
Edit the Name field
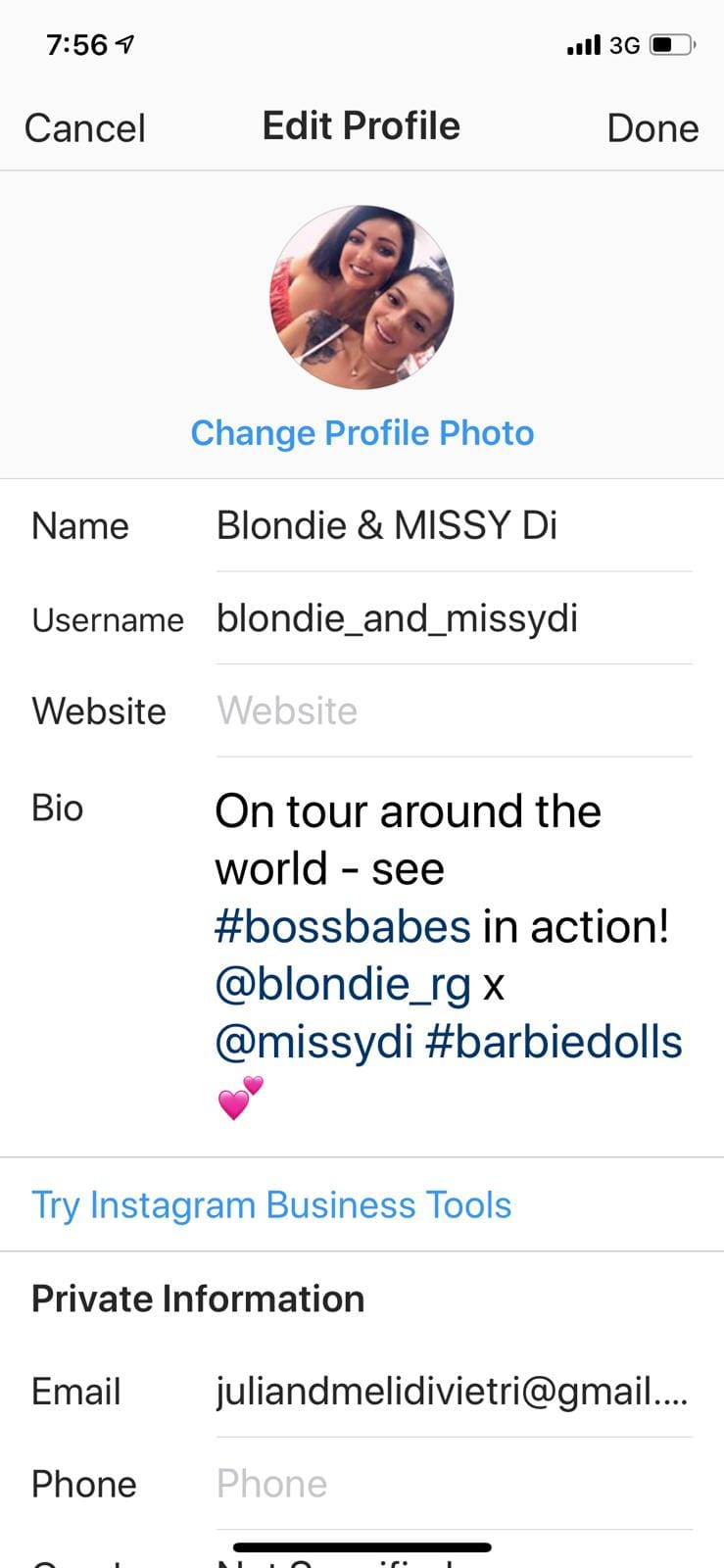pyautogui.click(x=453, y=526)
